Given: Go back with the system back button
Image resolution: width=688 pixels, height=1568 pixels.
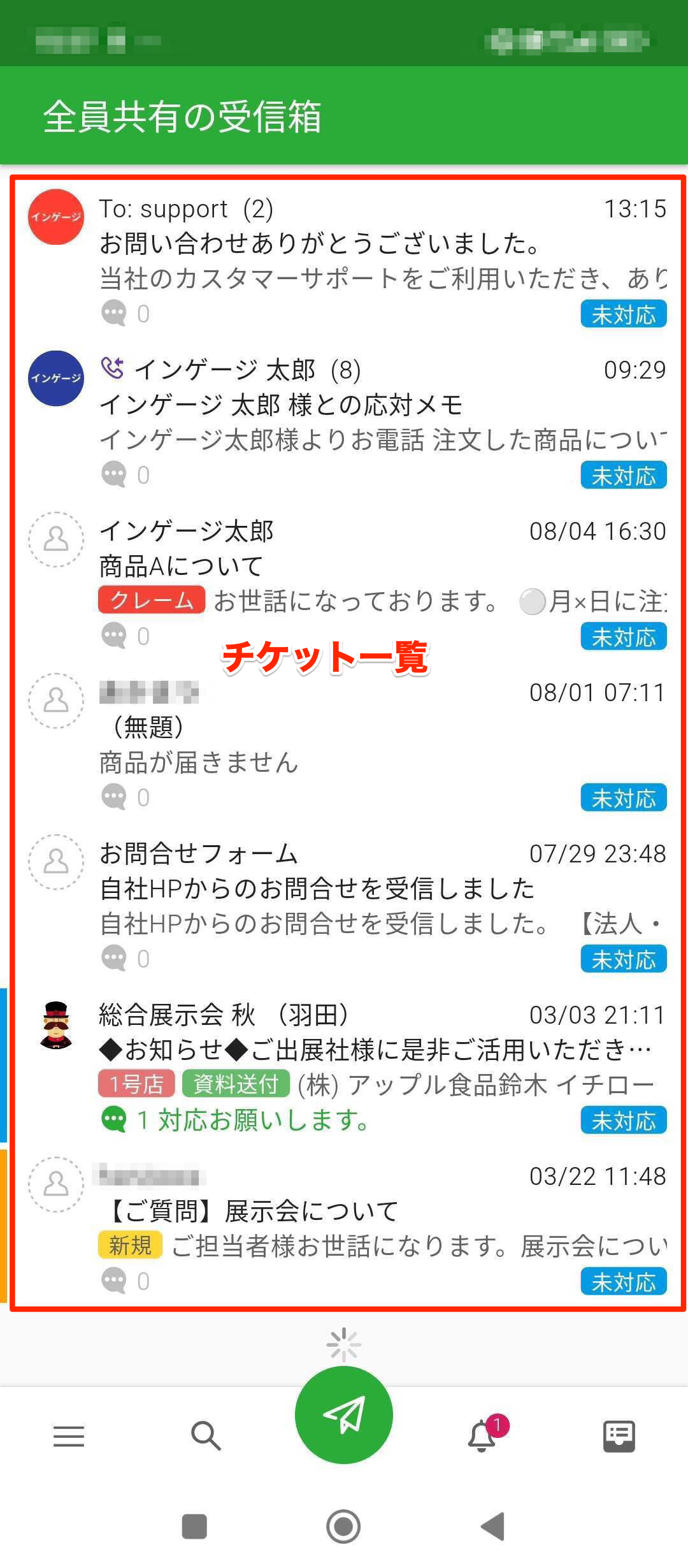Looking at the screenshot, I should 492,1527.
